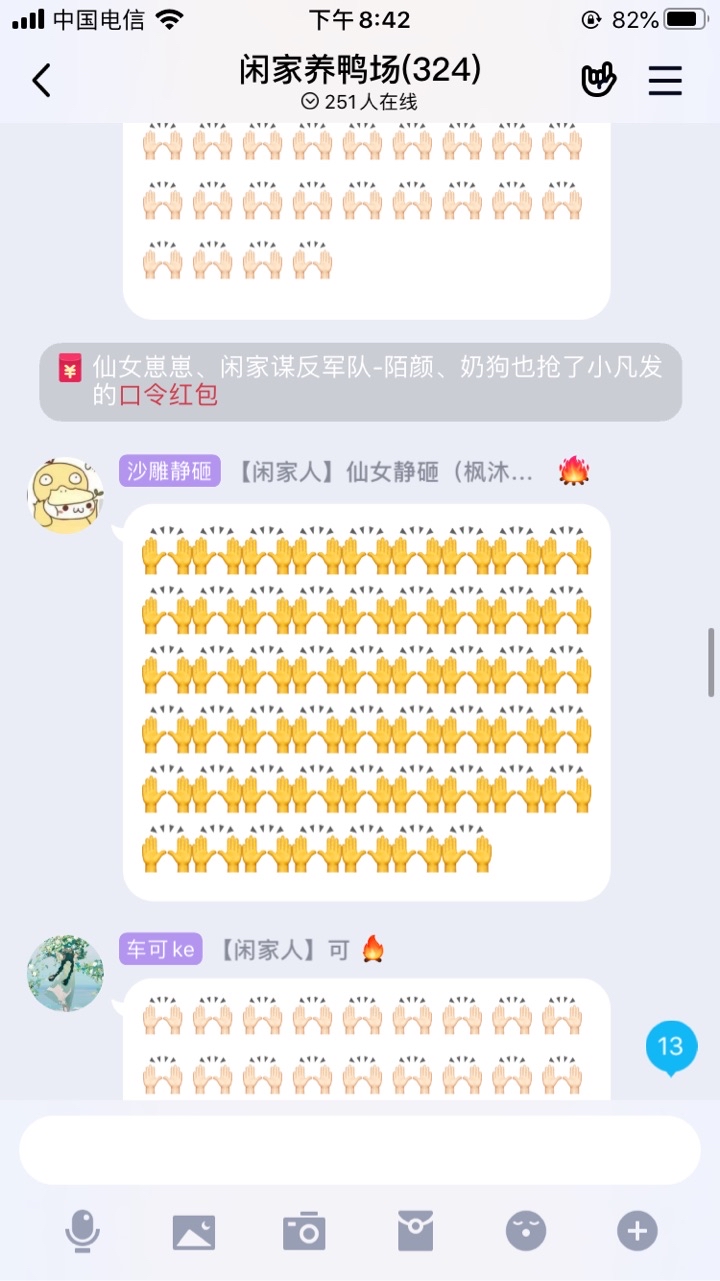This screenshot has width=720, height=1281.
Task: Open the photo gallery picker
Action: pyautogui.click(x=194, y=1230)
